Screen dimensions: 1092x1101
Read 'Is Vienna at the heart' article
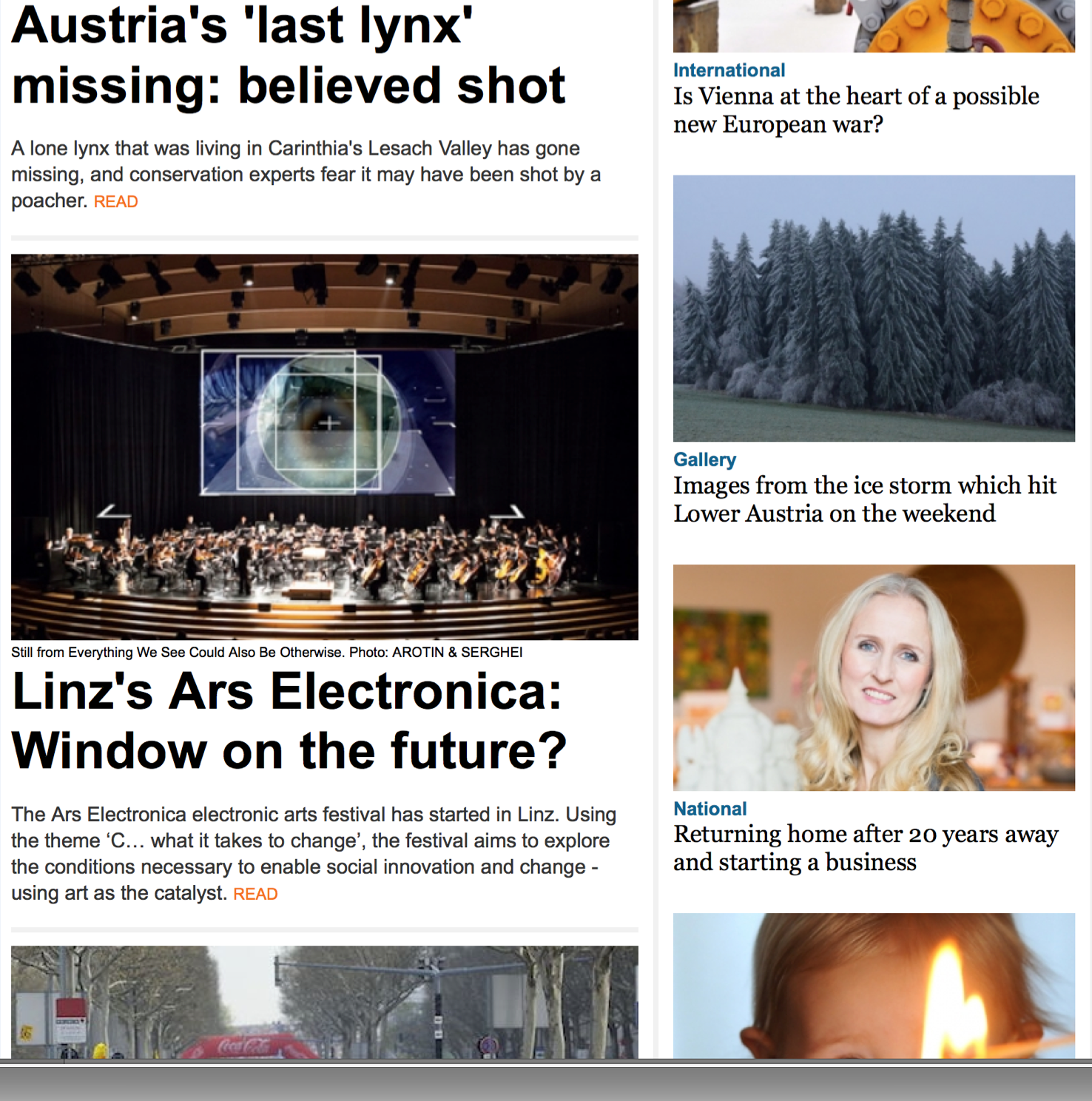coord(855,110)
